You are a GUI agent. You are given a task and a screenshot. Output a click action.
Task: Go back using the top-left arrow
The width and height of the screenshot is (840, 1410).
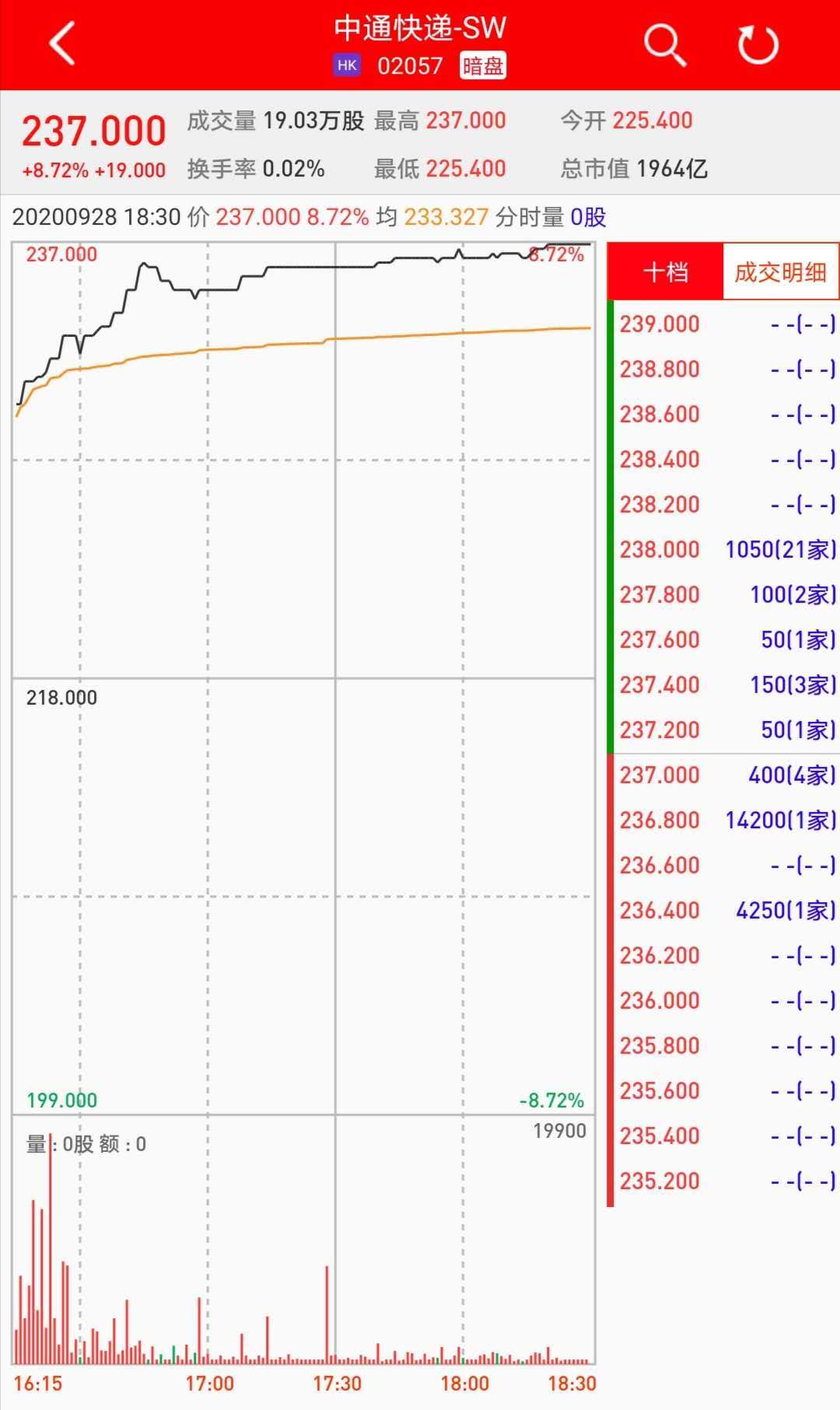(62, 44)
